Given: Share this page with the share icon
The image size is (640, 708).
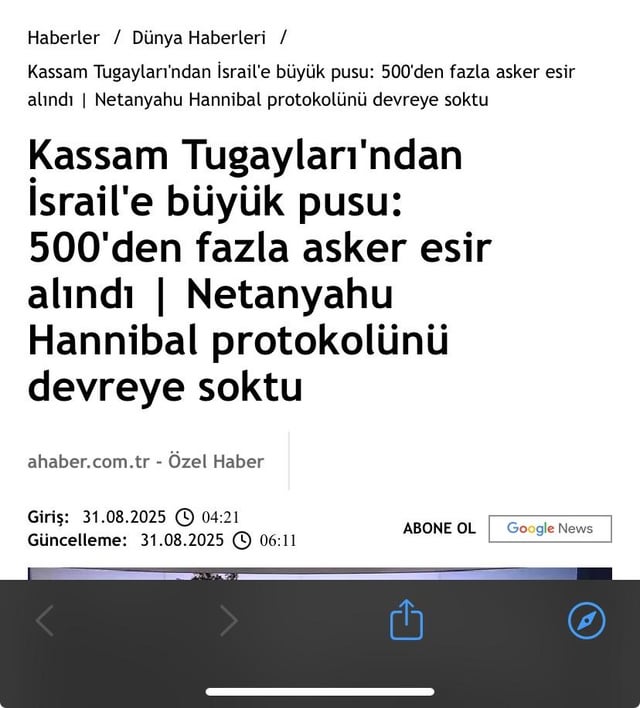Looking at the screenshot, I should [x=406, y=620].
